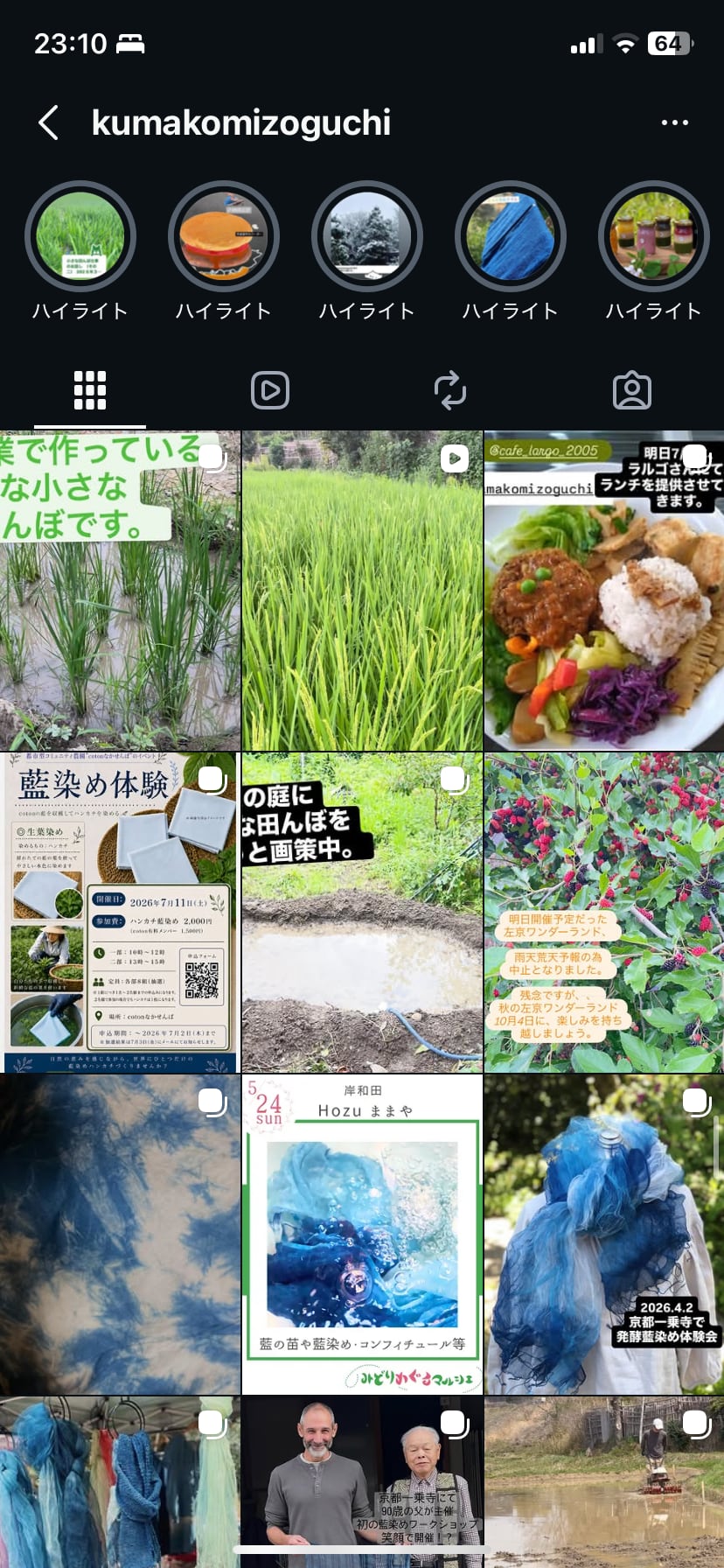The height and width of the screenshot is (1568, 724).
Task: Open the post with two men smiling
Action: coord(362,1482)
